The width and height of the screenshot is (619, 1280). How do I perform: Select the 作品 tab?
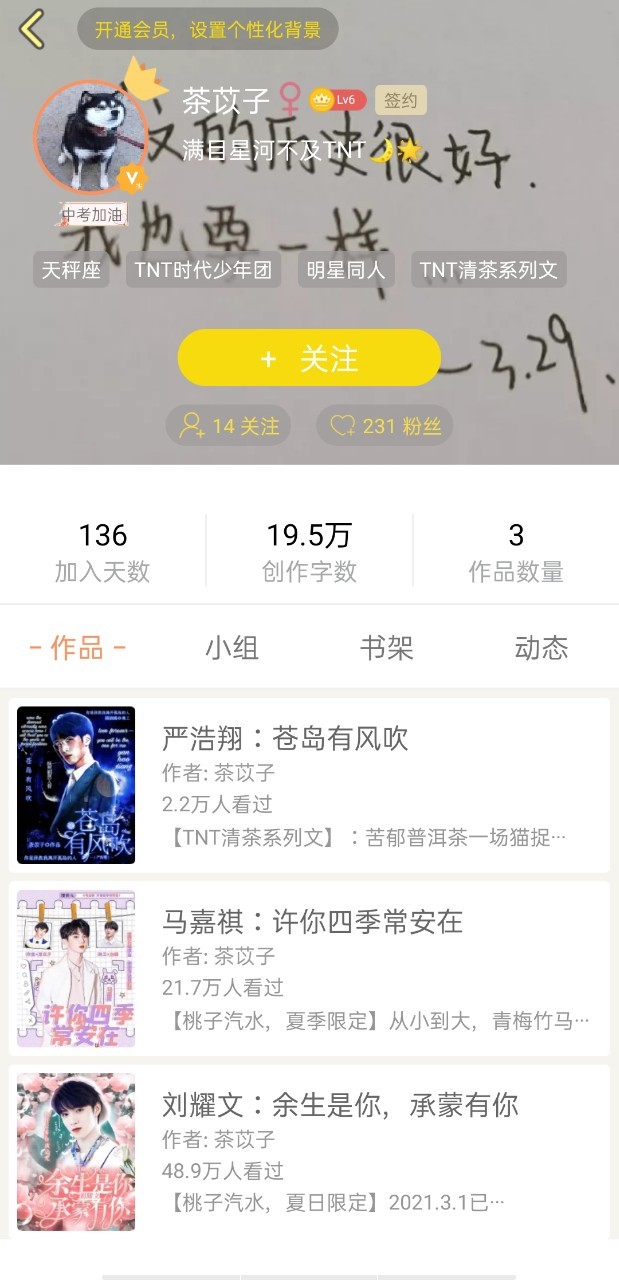(78, 648)
